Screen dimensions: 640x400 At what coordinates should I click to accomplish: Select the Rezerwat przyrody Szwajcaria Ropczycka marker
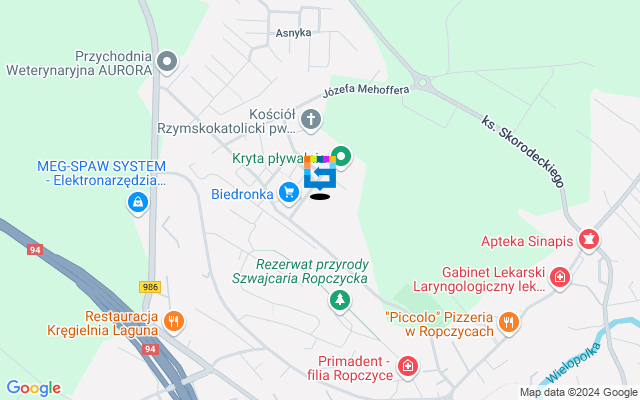point(341,299)
